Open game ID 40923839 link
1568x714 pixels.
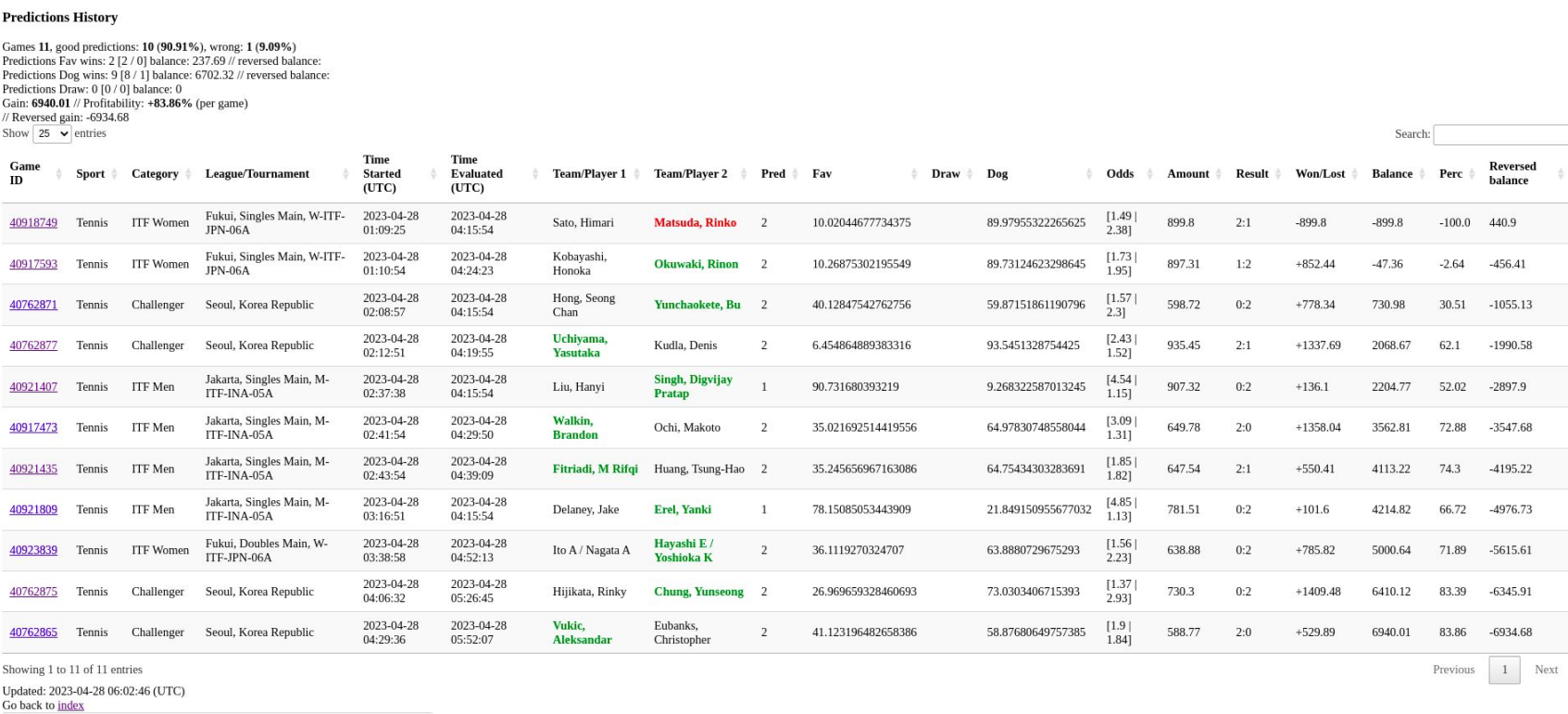click(33, 550)
